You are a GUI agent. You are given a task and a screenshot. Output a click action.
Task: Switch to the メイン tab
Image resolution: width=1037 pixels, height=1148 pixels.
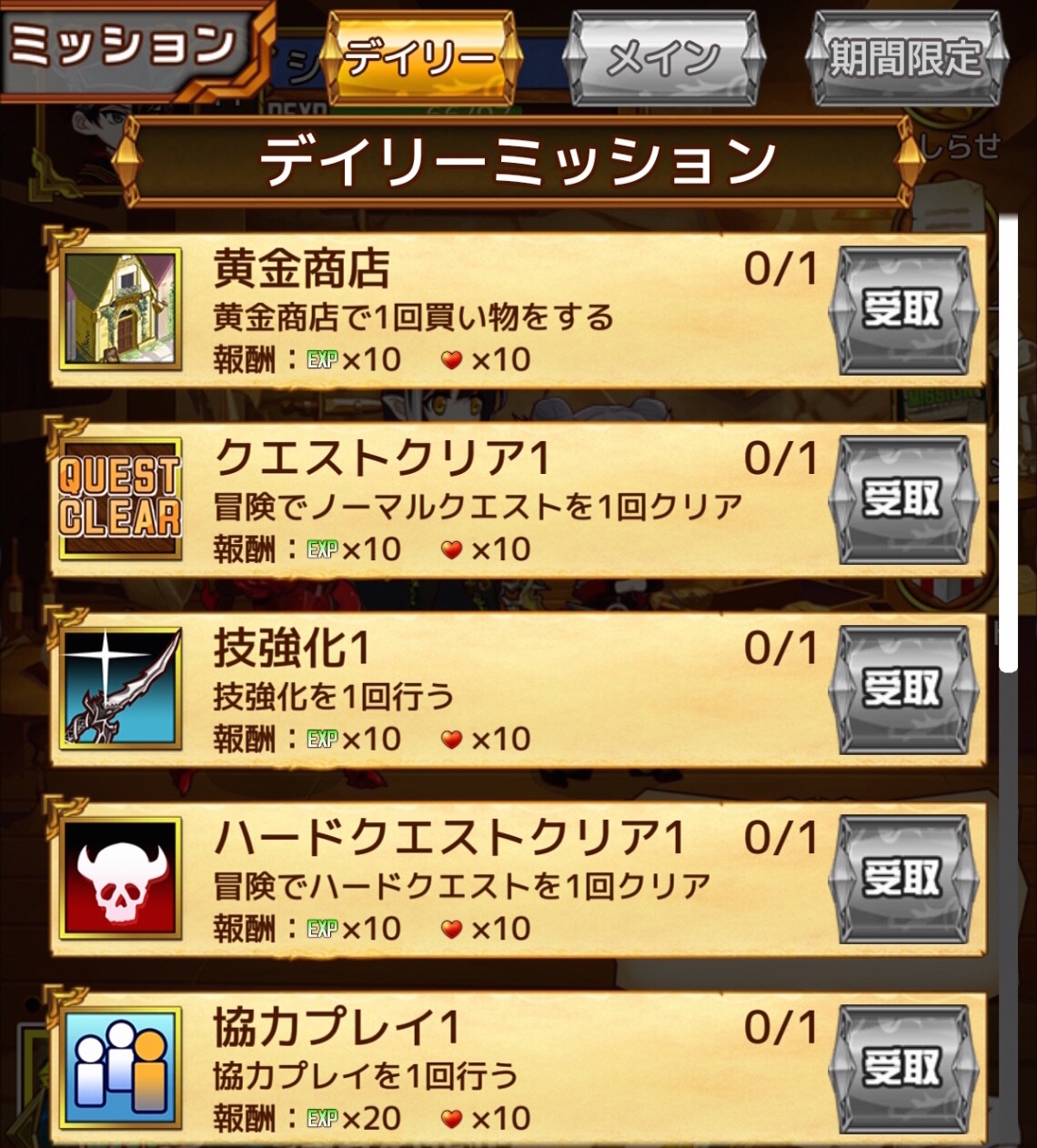(663, 59)
